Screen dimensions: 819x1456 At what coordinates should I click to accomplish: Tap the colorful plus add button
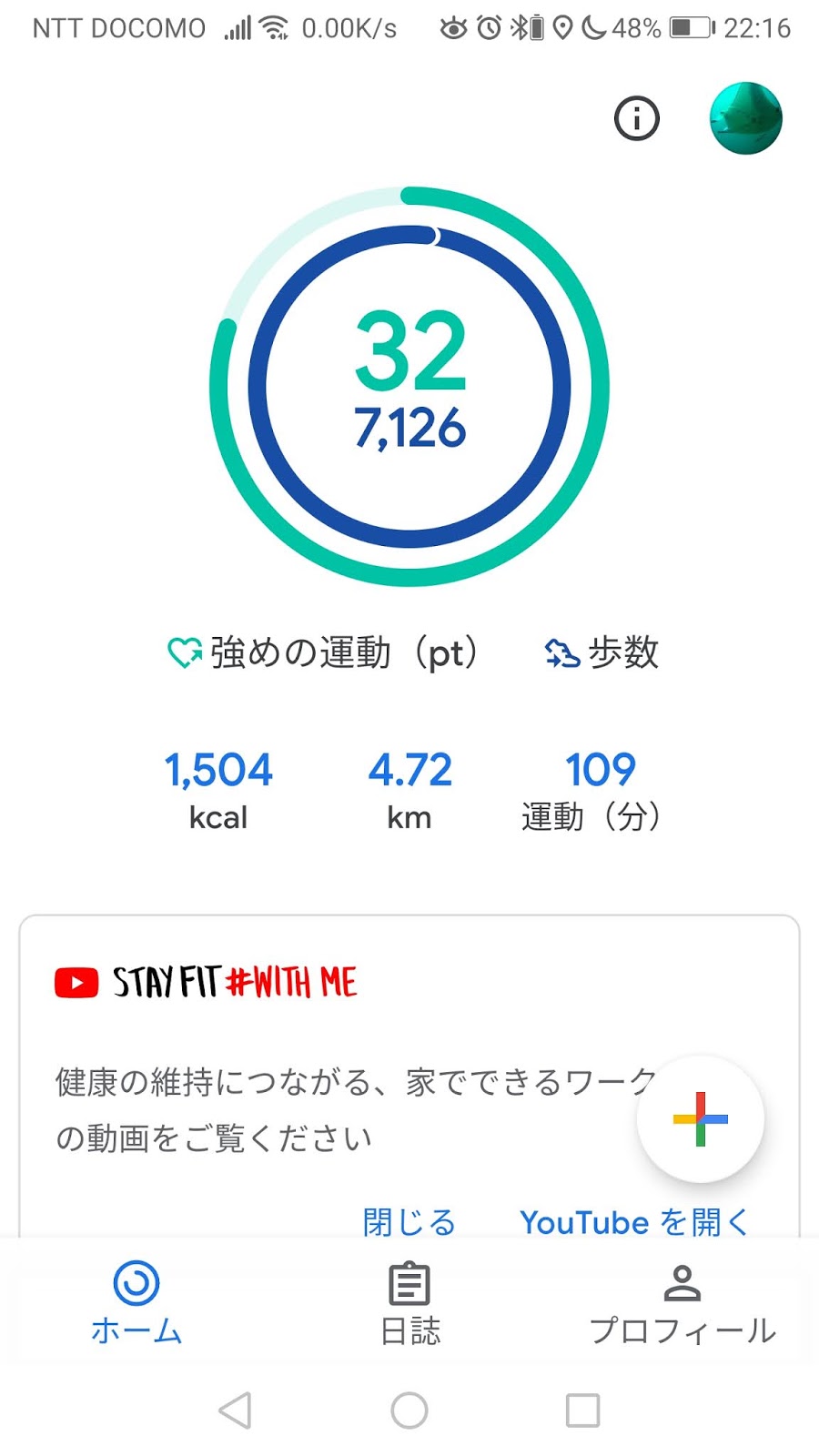tap(700, 1118)
